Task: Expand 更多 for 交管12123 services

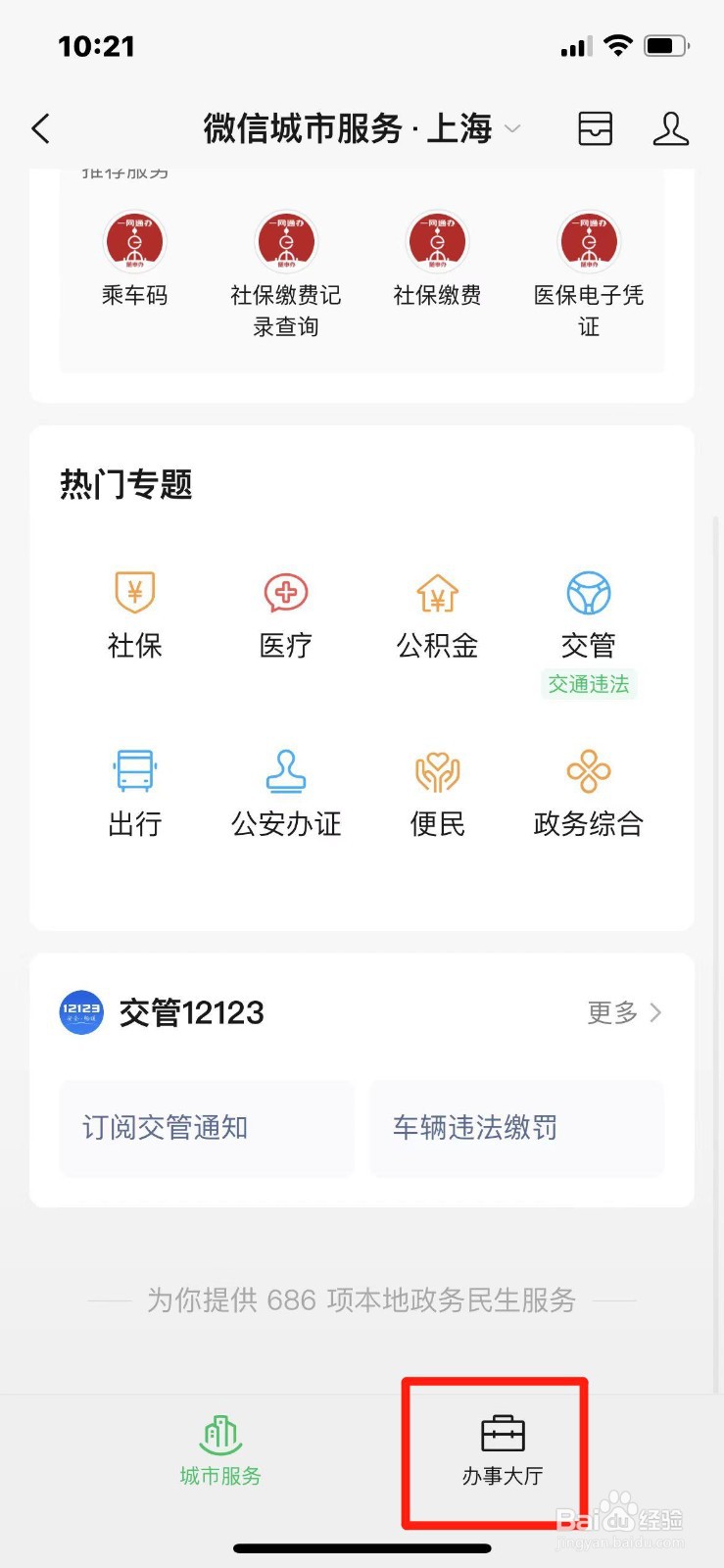Action: click(x=624, y=1012)
